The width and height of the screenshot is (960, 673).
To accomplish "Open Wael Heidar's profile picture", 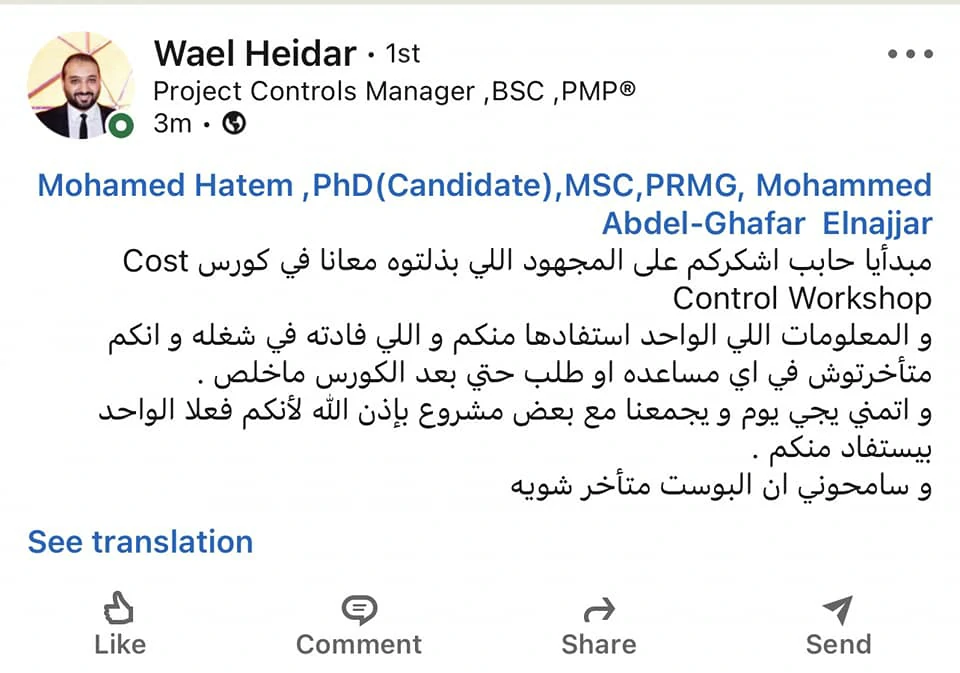I will click(80, 84).
